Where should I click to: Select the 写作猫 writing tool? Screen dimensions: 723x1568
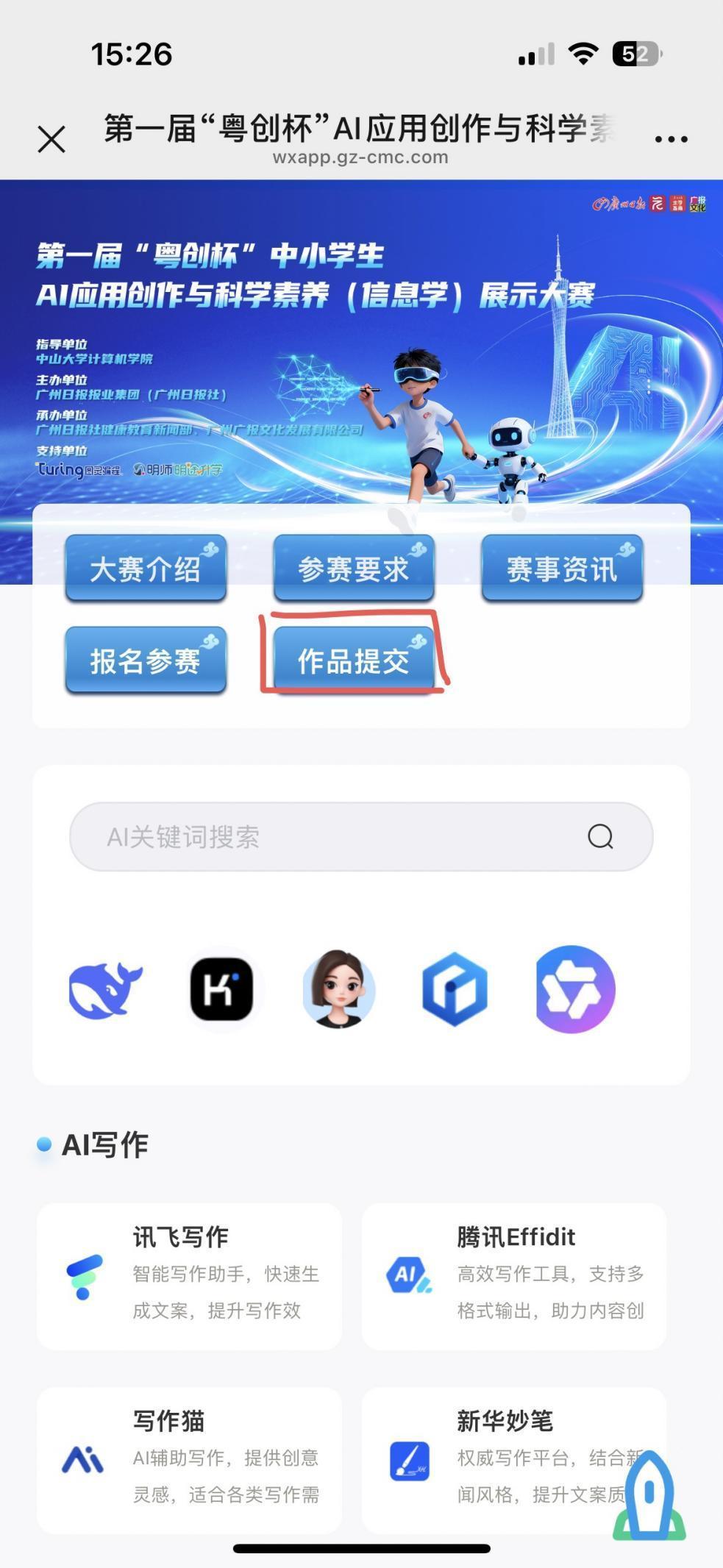coord(189,1460)
